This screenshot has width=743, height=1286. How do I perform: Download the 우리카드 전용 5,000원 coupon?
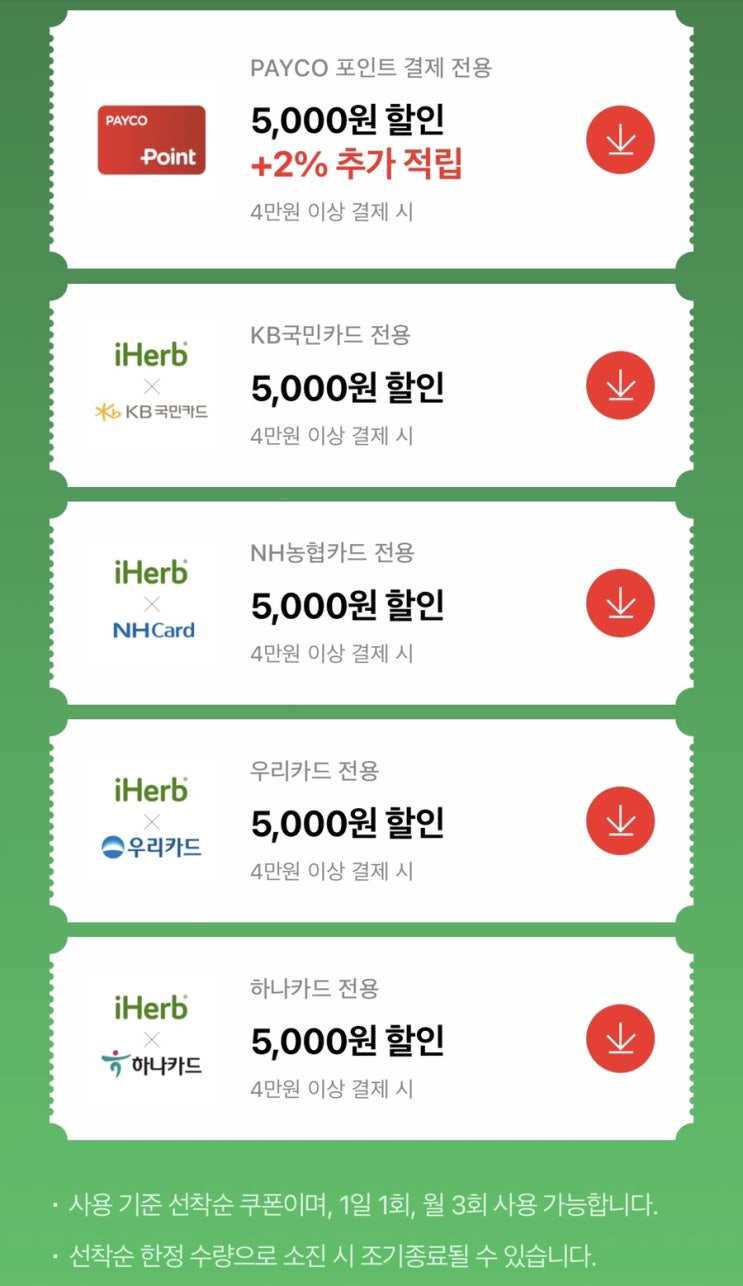[620, 821]
